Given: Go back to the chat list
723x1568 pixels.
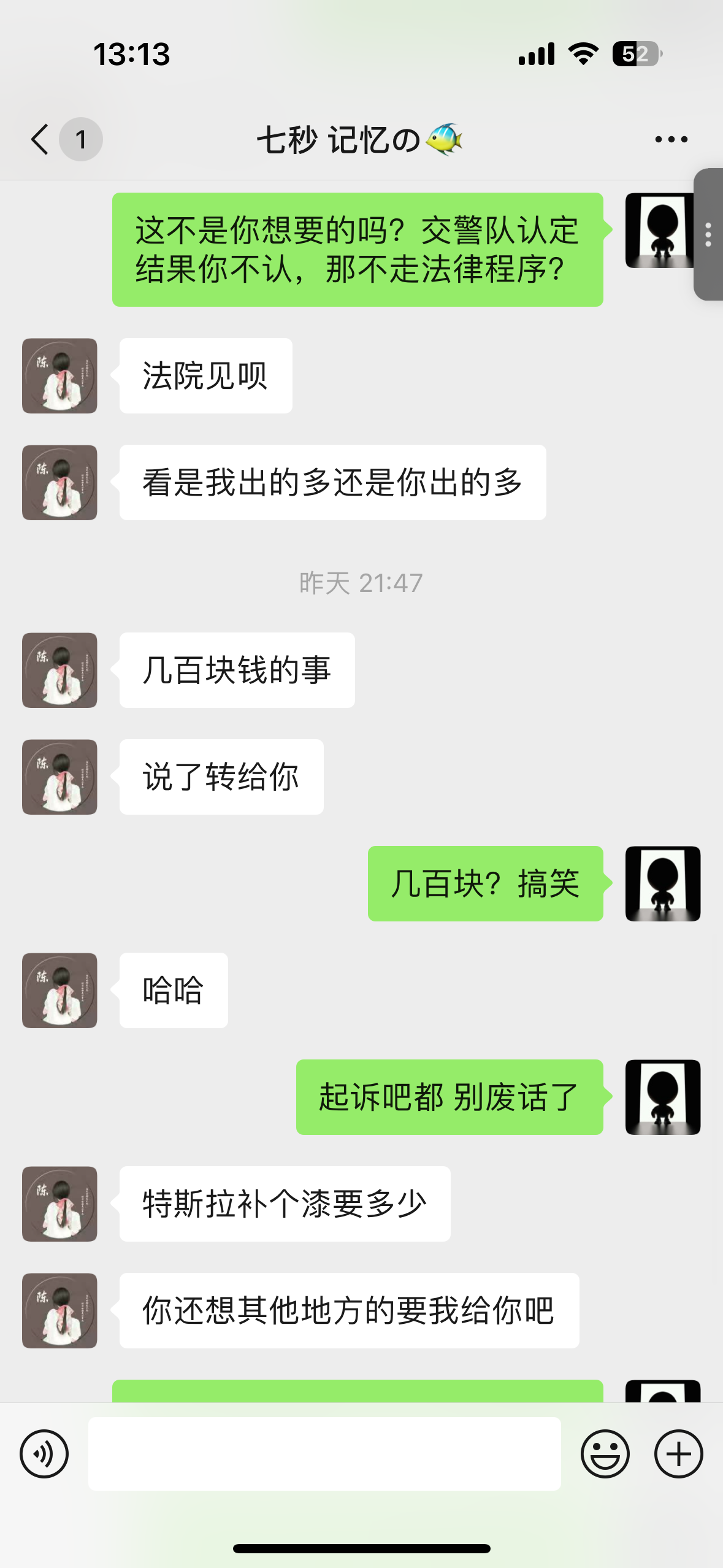Looking at the screenshot, I should [x=40, y=139].
